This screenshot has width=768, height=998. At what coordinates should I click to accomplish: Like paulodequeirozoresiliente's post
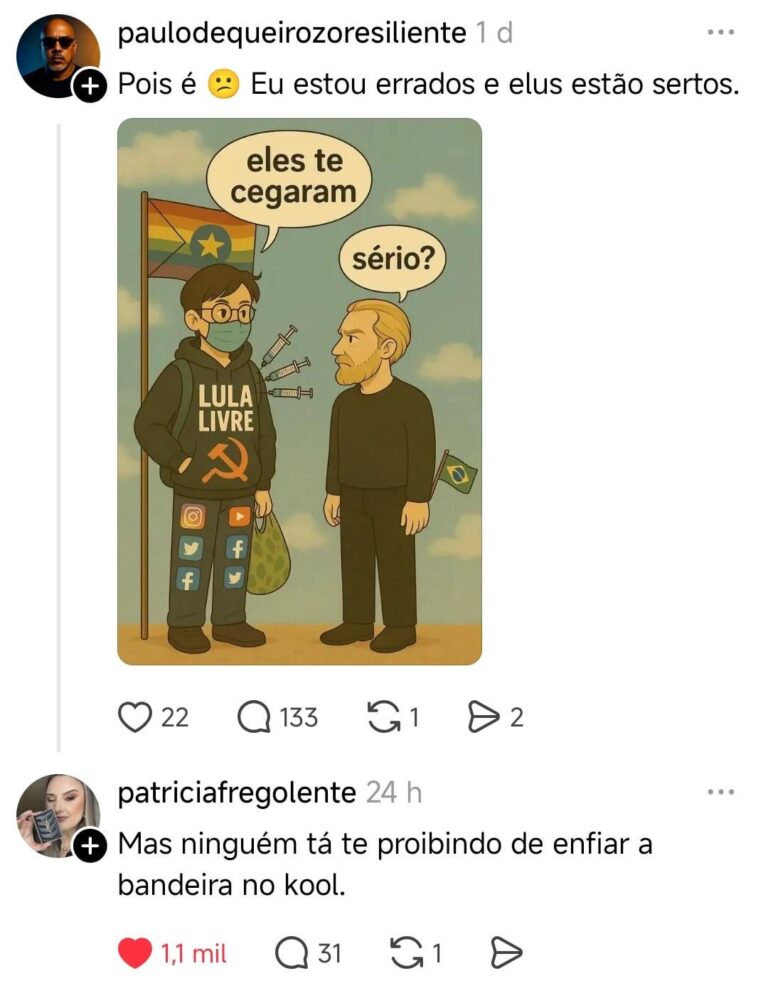[x=134, y=717]
